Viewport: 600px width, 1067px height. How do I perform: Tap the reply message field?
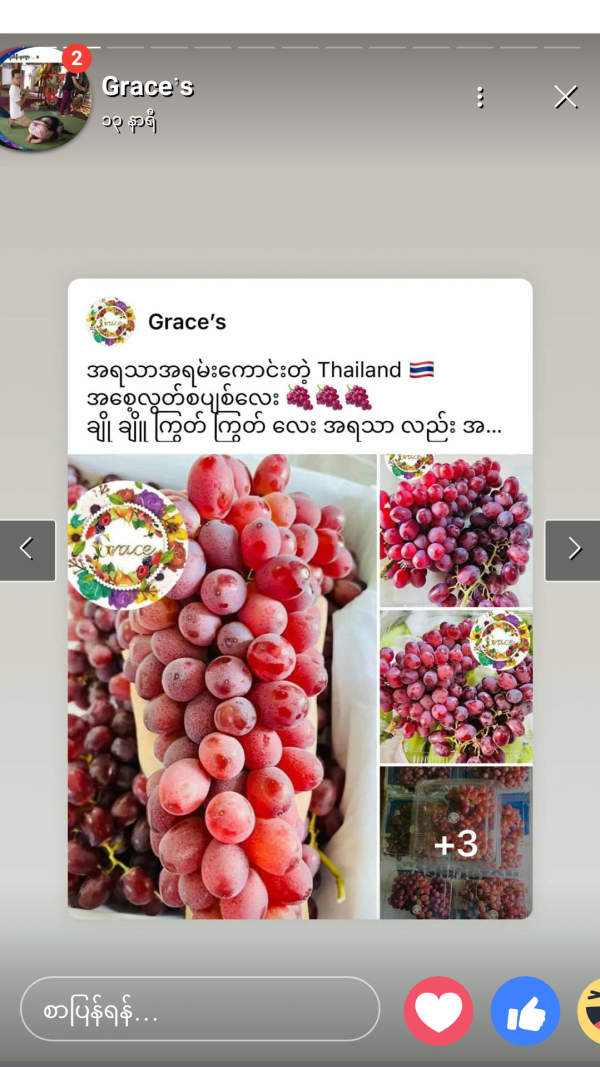[200, 1010]
